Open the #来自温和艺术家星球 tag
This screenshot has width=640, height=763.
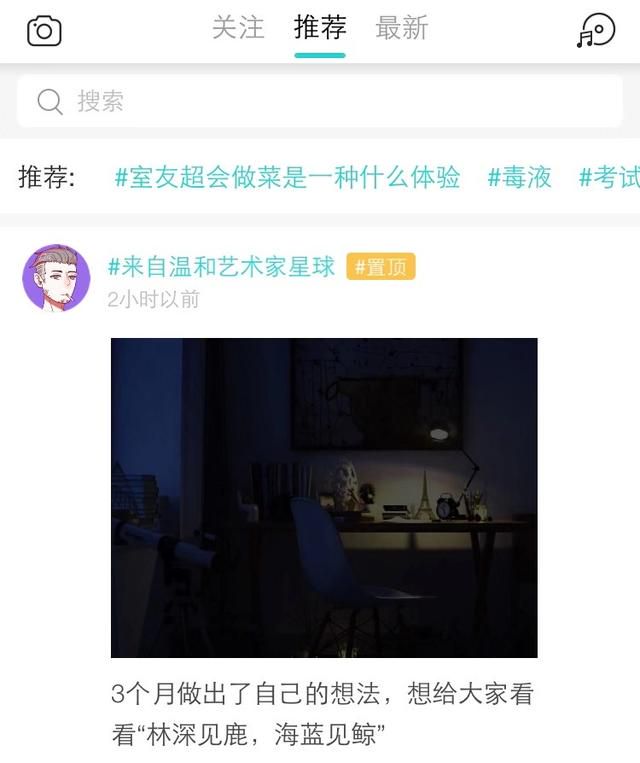click(x=221, y=266)
